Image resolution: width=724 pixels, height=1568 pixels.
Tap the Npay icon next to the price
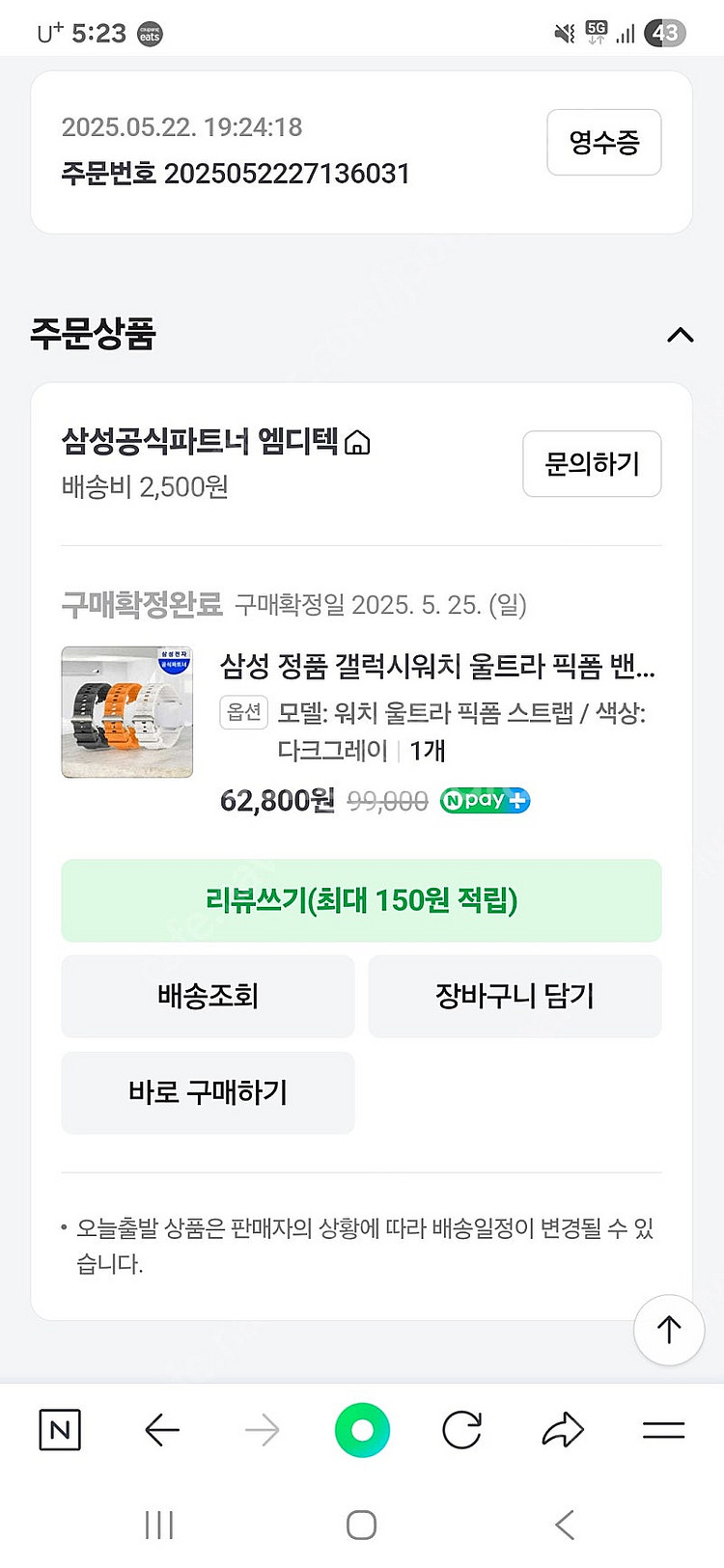[484, 800]
